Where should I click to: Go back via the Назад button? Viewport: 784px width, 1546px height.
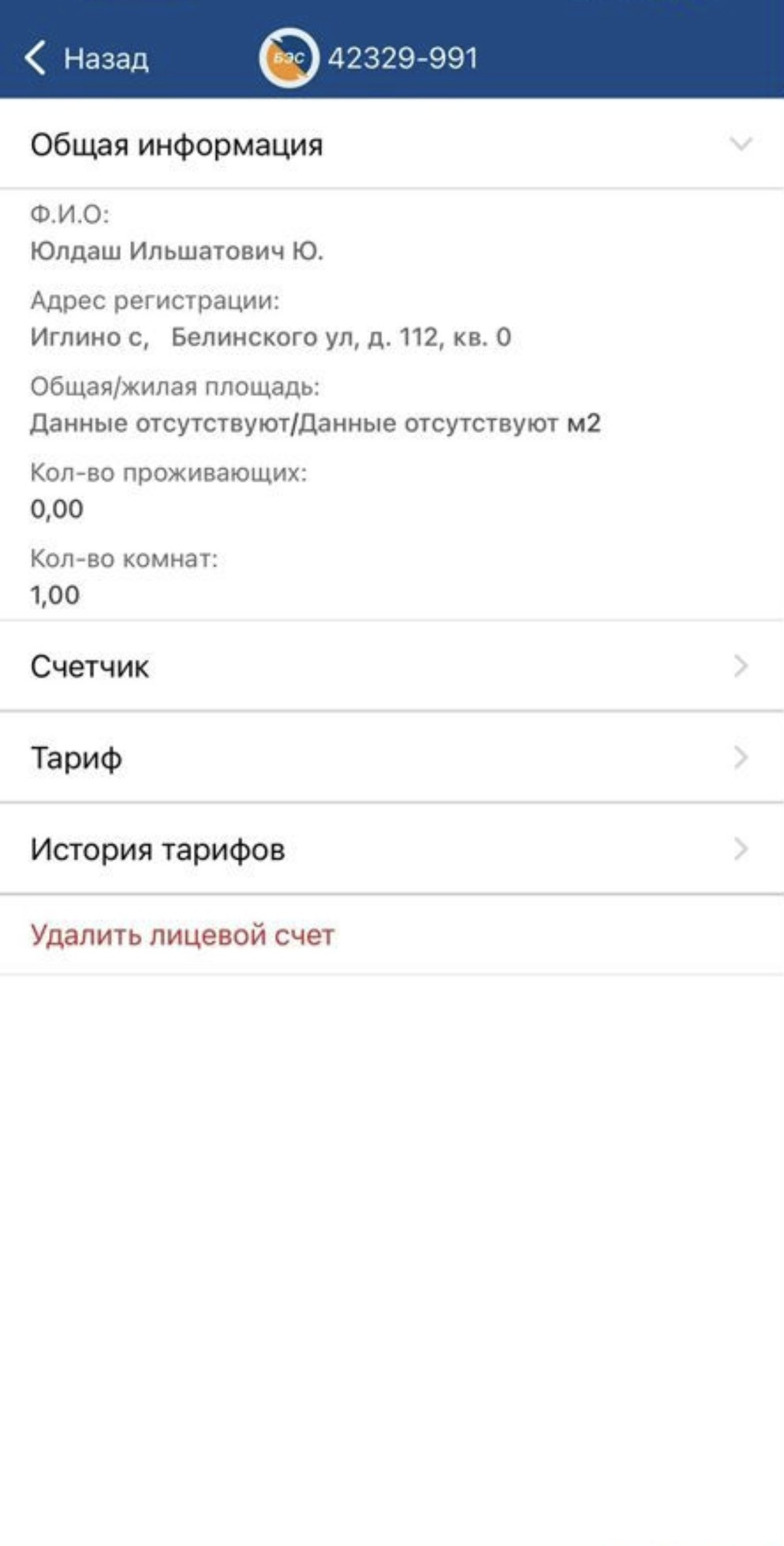(x=87, y=58)
